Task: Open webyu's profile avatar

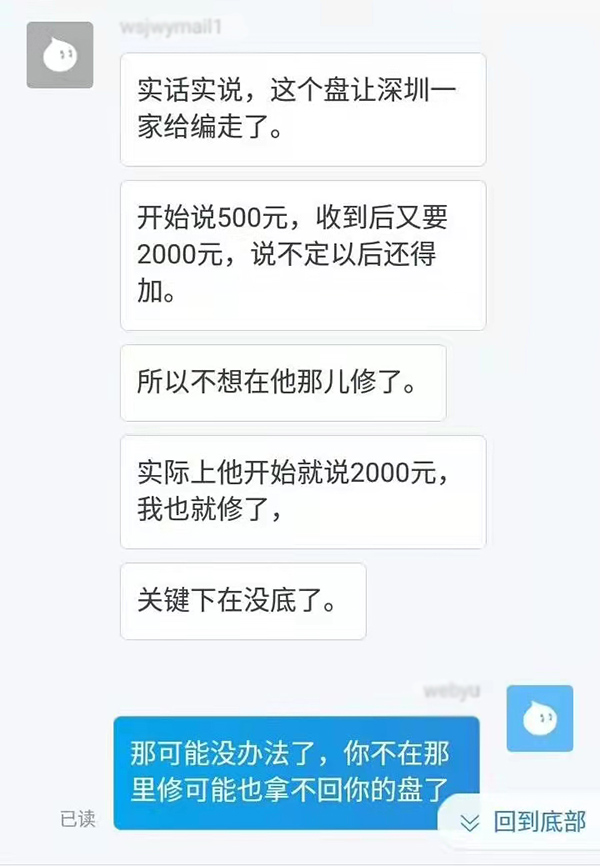Action: 540,718
